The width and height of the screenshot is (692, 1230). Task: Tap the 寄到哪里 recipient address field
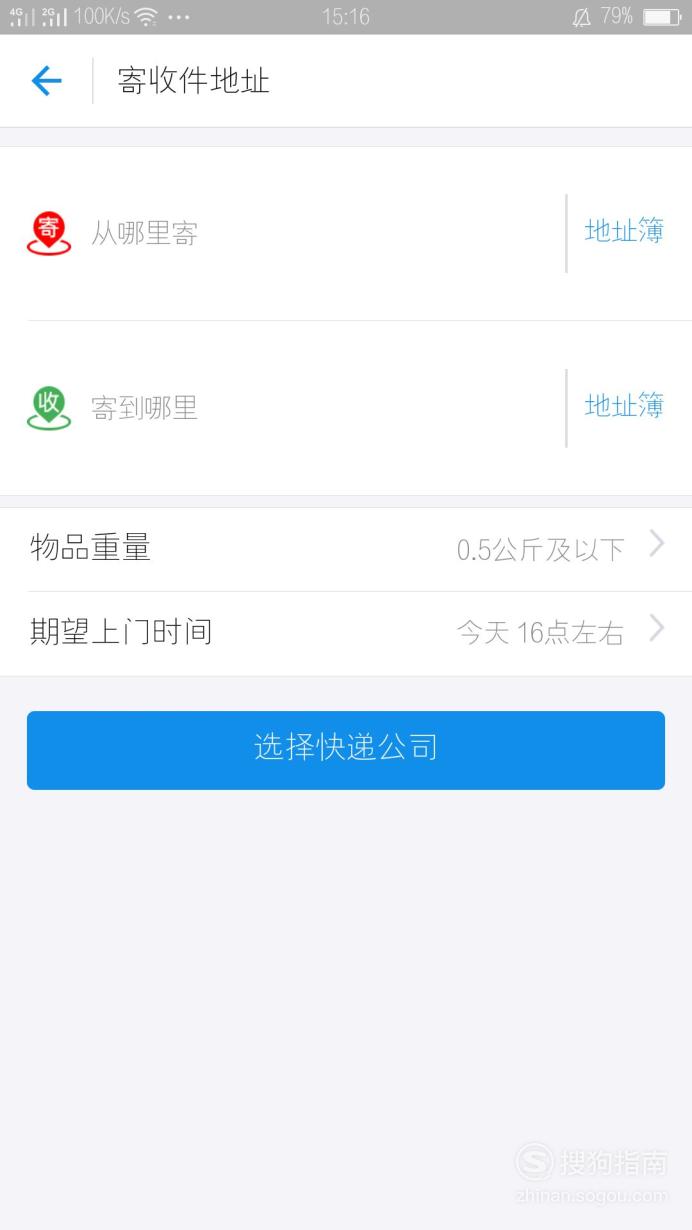(296, 408)
